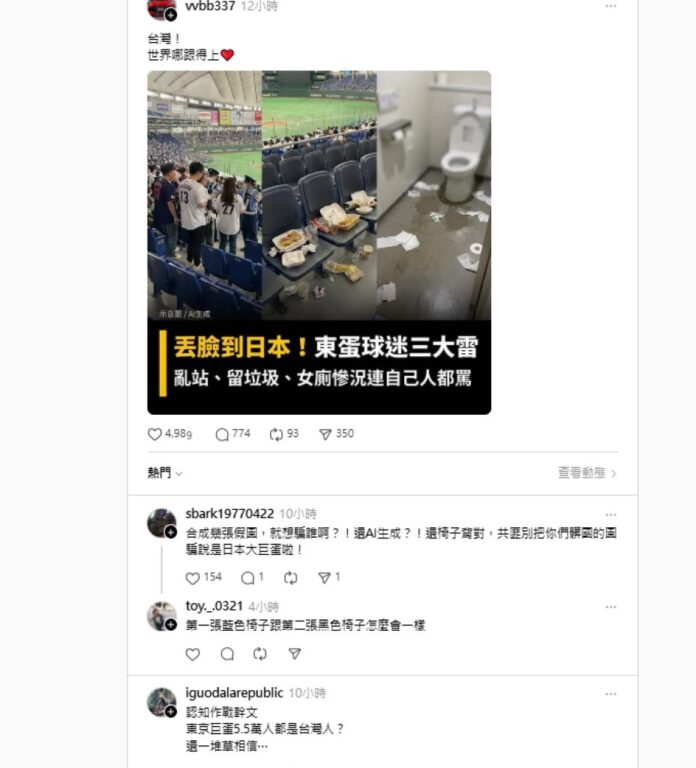Like the post by vvbb337
Viewport: 696px width, 768px height.
click(x=155, y=434)
